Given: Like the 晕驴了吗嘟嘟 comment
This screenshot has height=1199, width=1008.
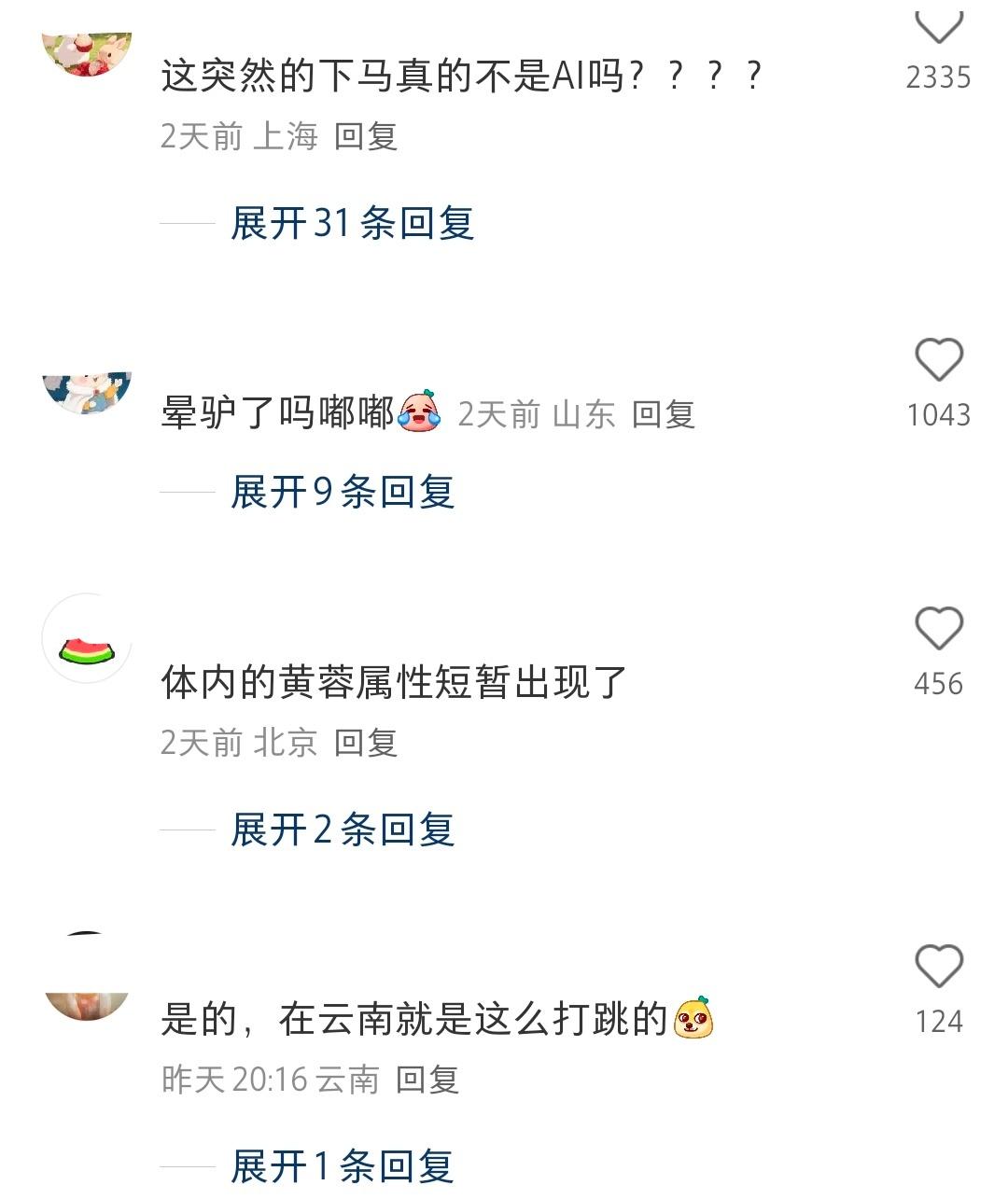Looking at the screenshot, I should click(x=938, y=360).
